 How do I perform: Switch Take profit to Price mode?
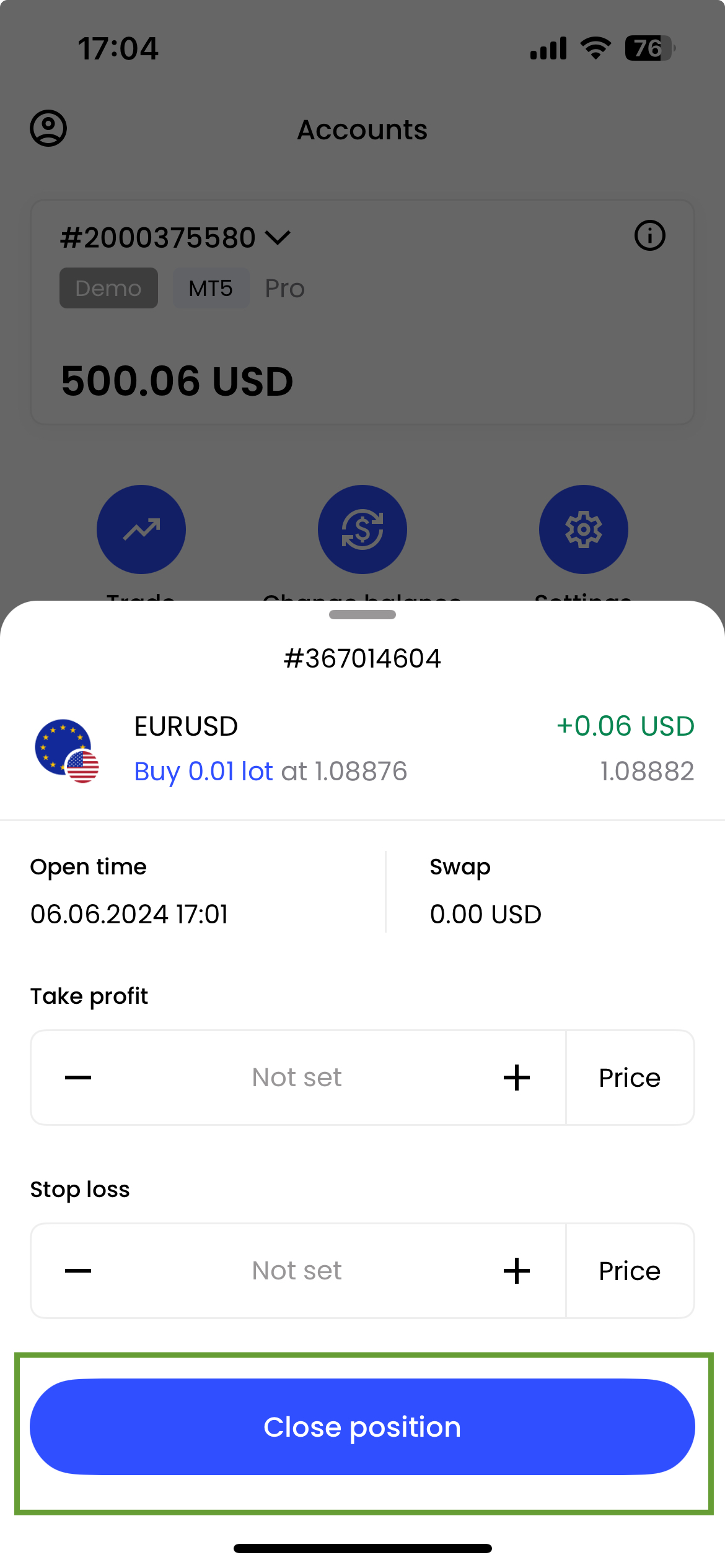click(x=630, y=1077)
